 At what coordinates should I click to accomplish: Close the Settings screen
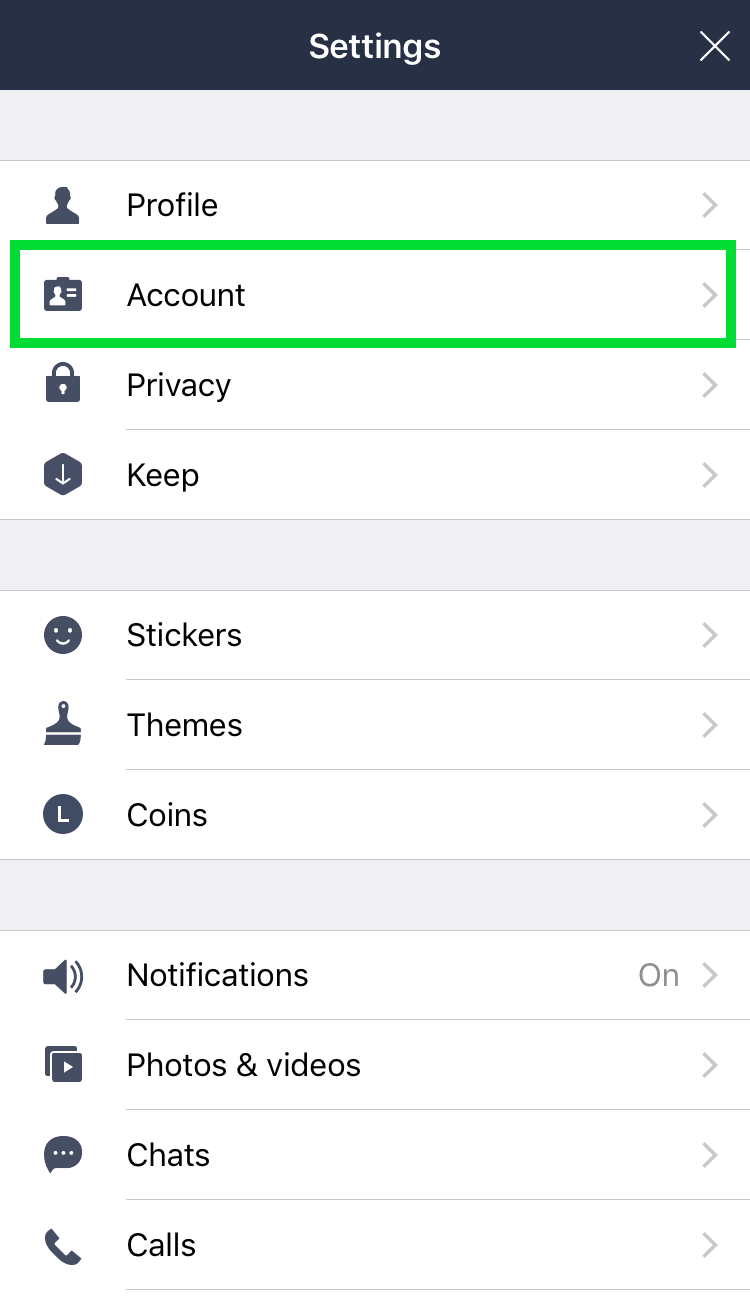click(714, 46)
